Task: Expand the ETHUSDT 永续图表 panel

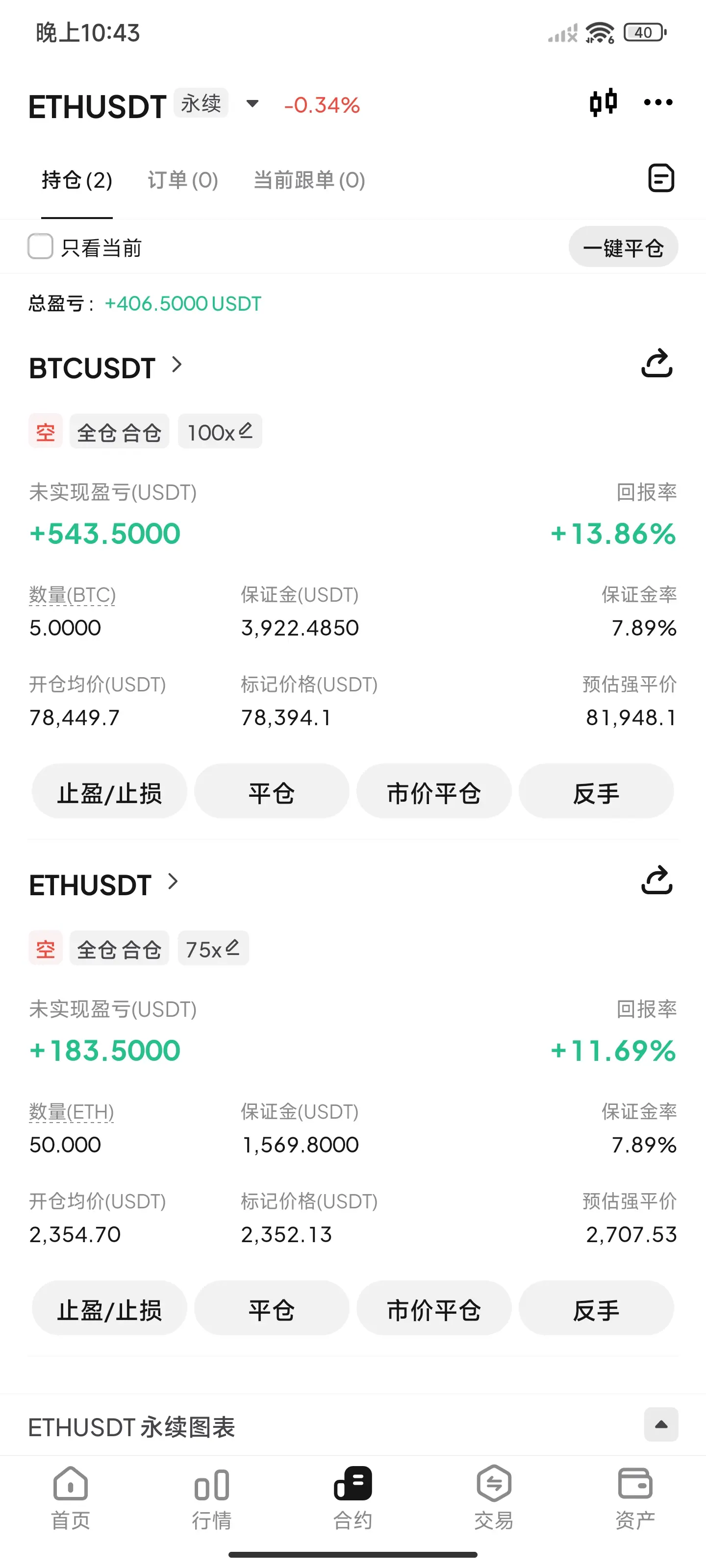Action: click(660, 1424)
